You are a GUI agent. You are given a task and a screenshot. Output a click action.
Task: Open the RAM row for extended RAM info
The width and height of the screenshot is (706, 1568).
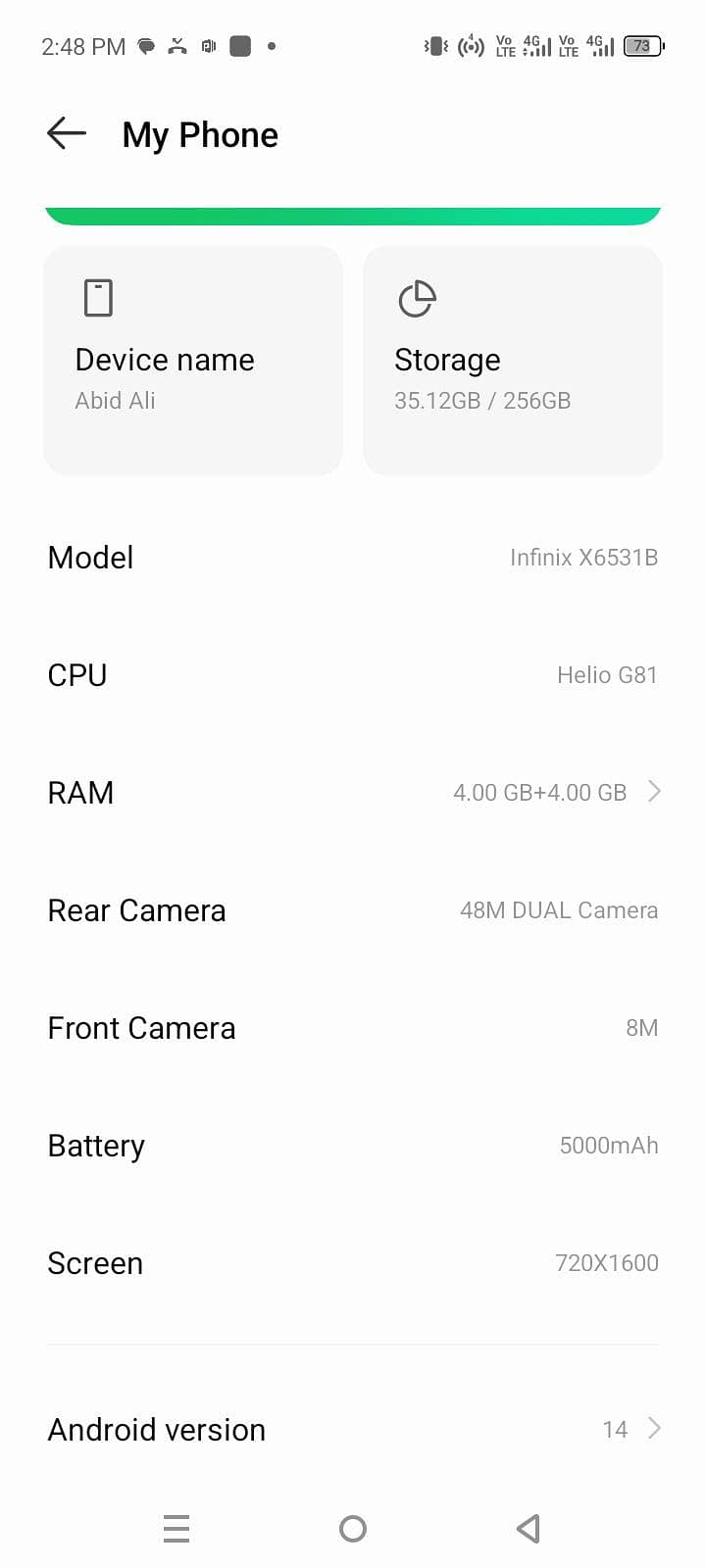tap(353, 792)
